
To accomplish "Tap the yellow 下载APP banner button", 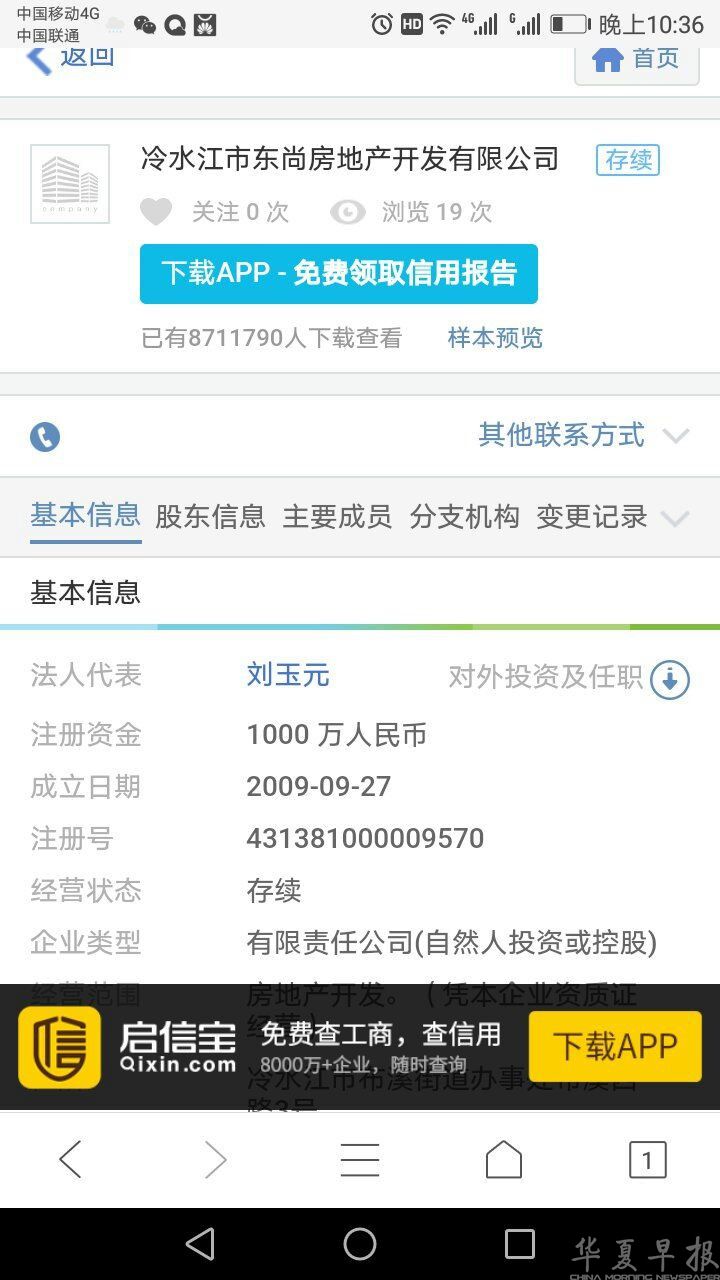I will [615, 1046].
